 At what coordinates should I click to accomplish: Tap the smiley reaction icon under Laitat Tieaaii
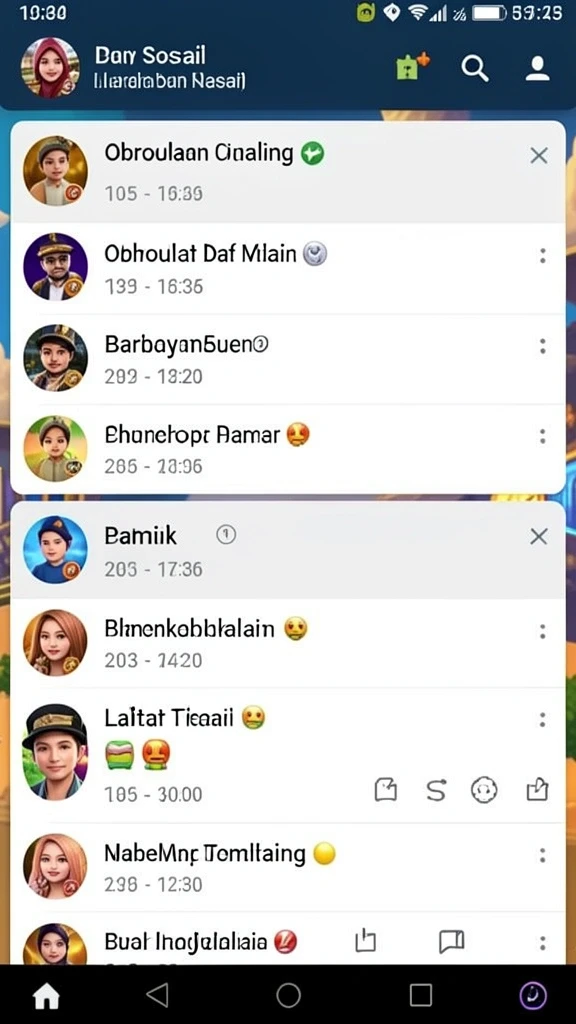[x=484, y=791]
